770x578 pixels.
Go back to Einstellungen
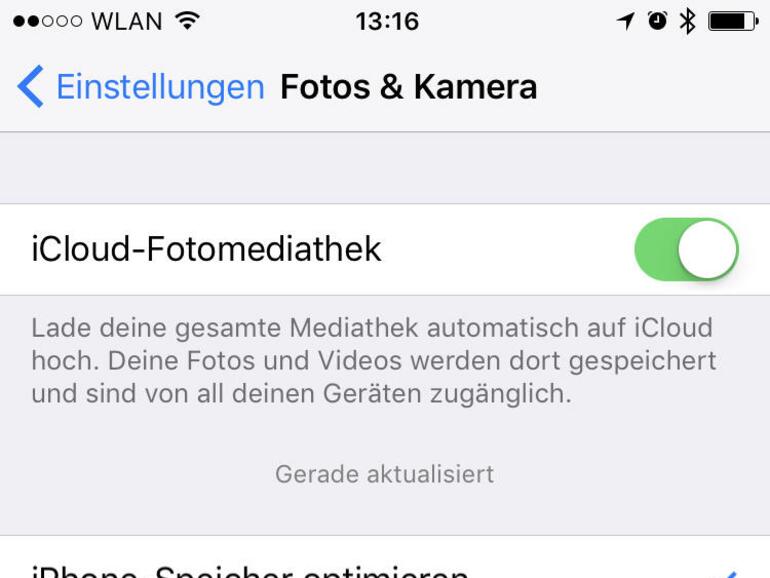[140, 88]
